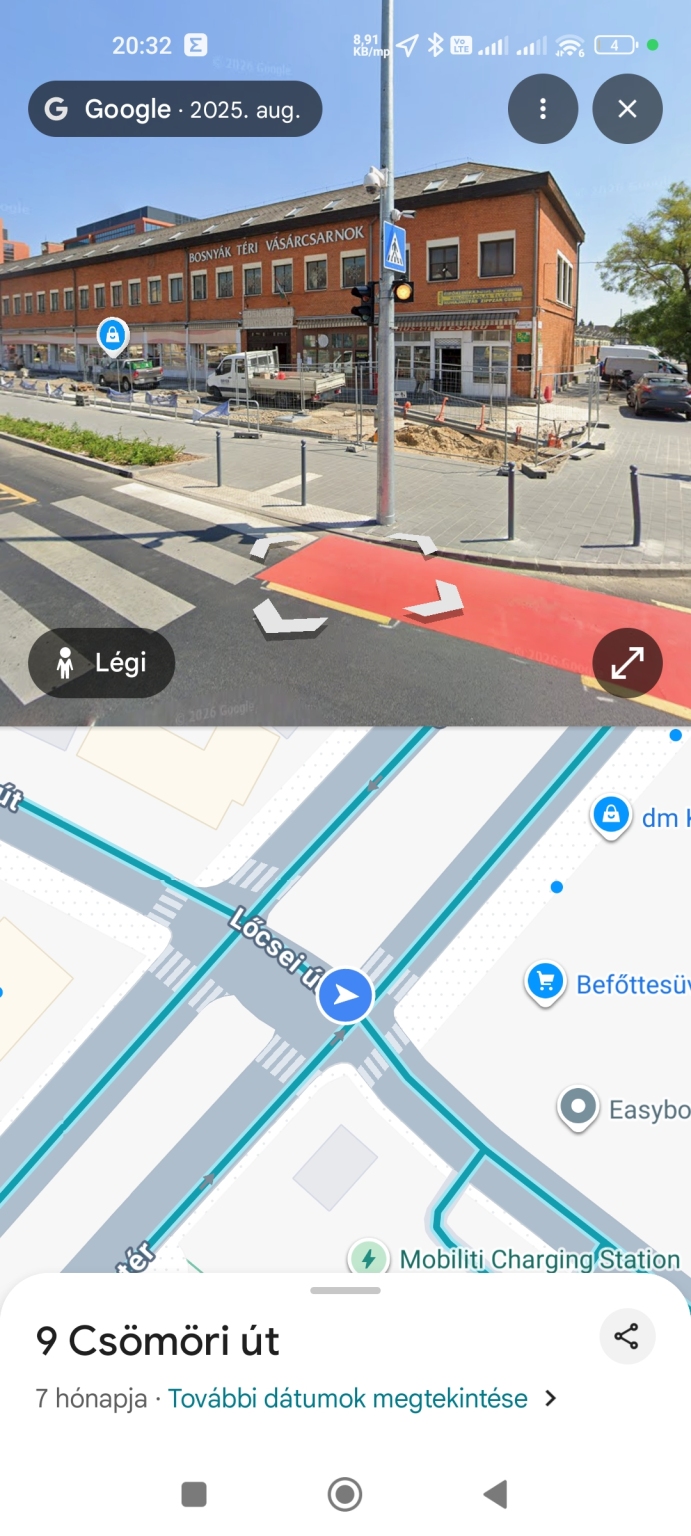Close the Street View panel
Screen dimensions: 691x1536
click(x=627, y=109)
